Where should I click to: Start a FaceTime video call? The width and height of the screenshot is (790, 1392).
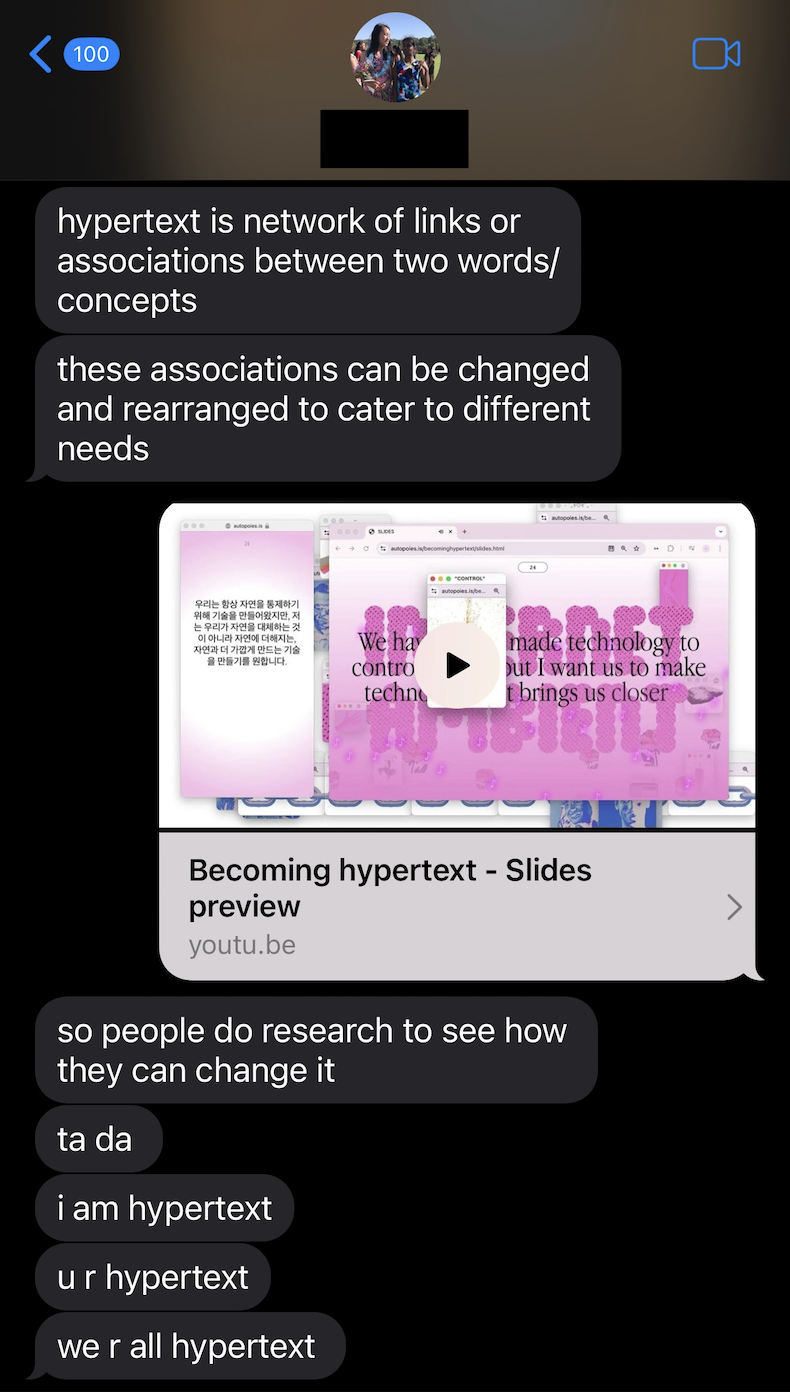coord(716,54)
